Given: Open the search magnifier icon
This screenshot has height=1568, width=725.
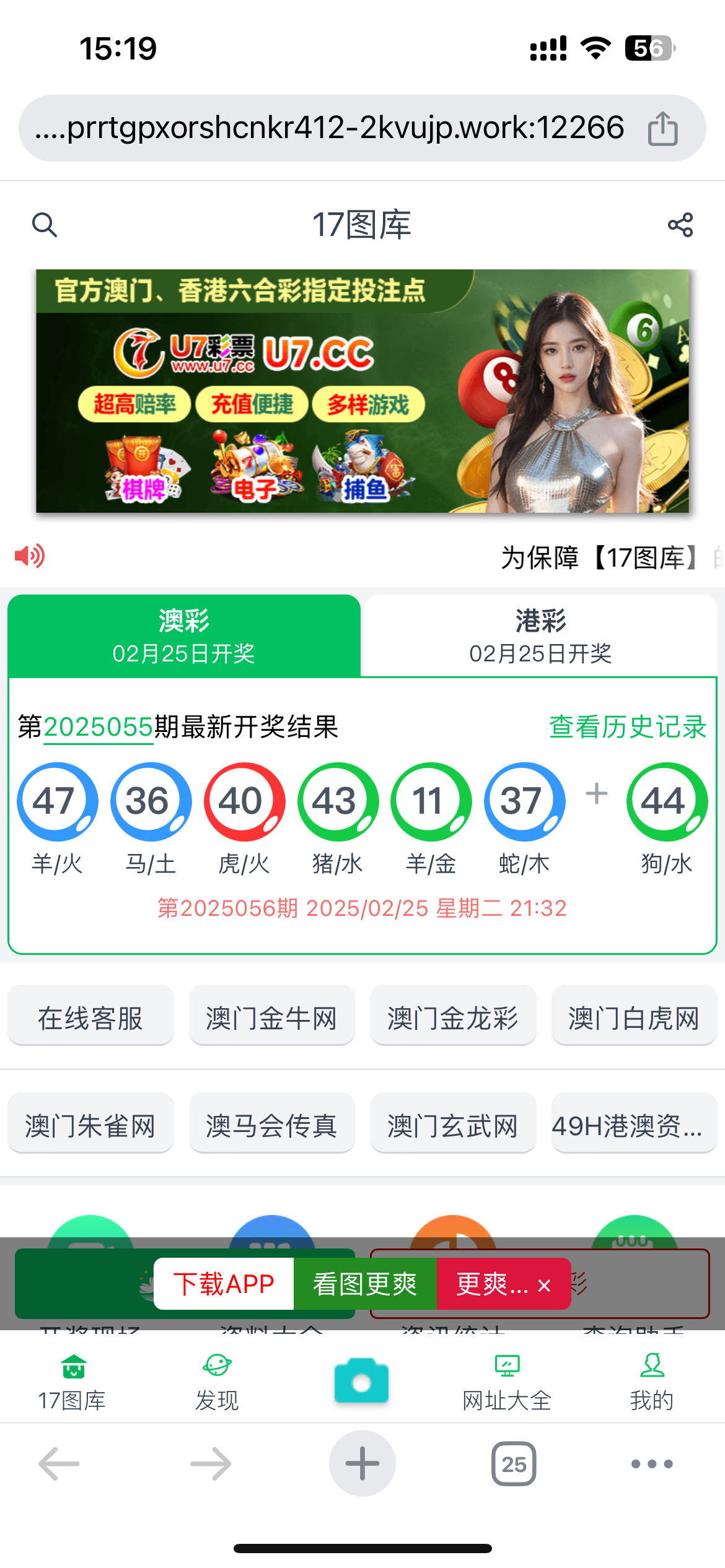Looking at the screenshot, I should point(45,225).
